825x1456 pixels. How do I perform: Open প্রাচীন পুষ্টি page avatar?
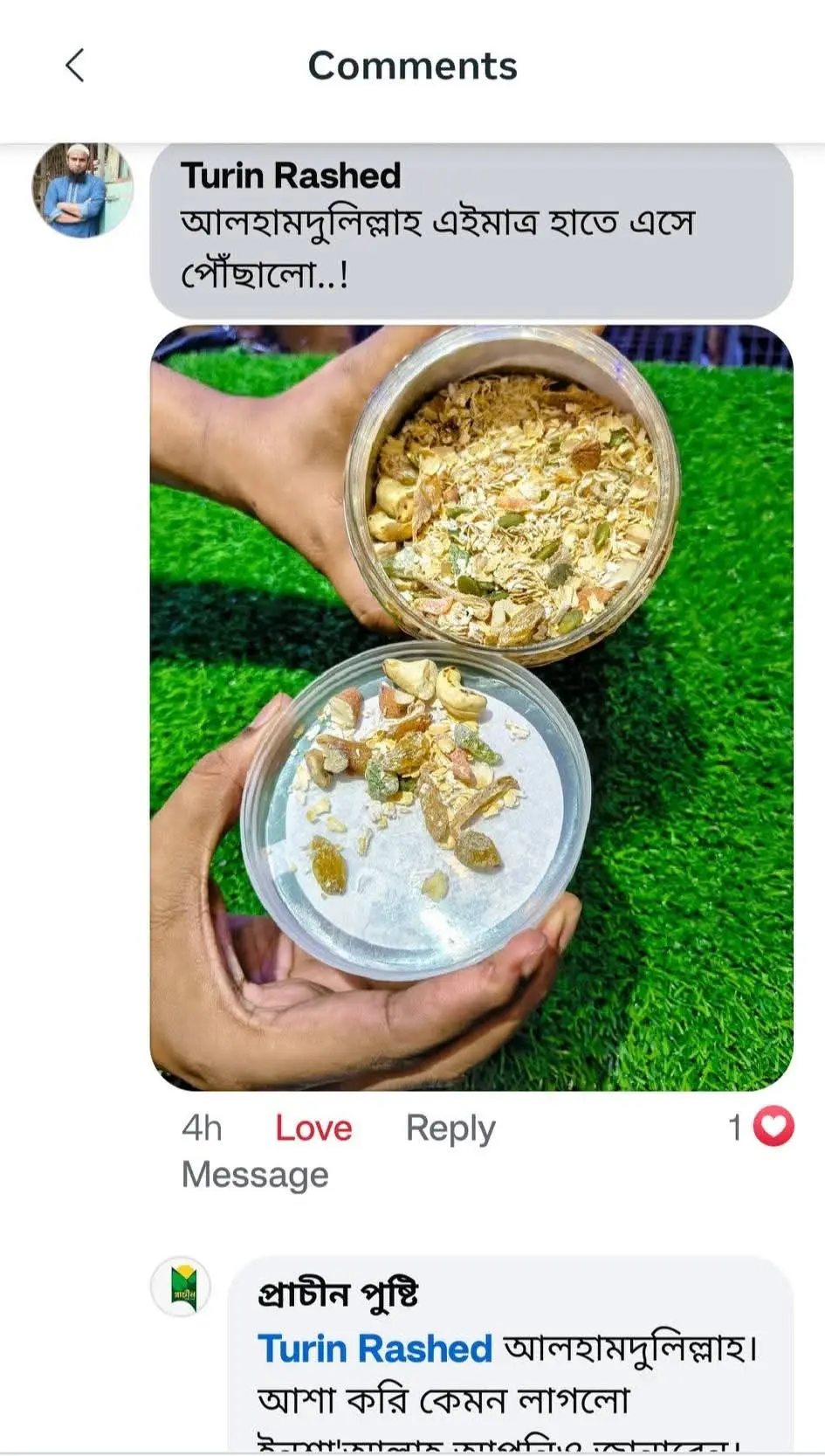[181, 1287]
